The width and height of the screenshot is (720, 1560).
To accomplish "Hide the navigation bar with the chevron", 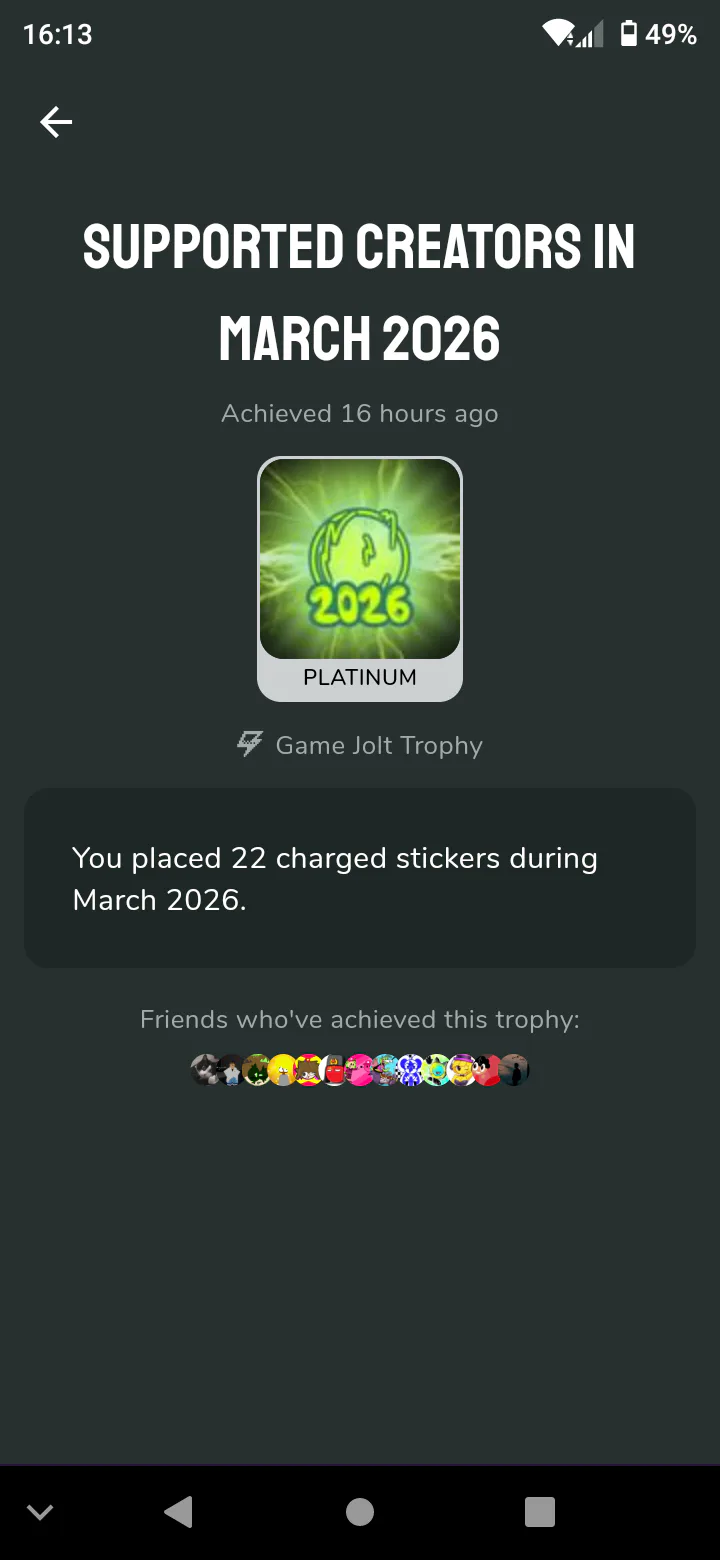I will click(40, 1512).
